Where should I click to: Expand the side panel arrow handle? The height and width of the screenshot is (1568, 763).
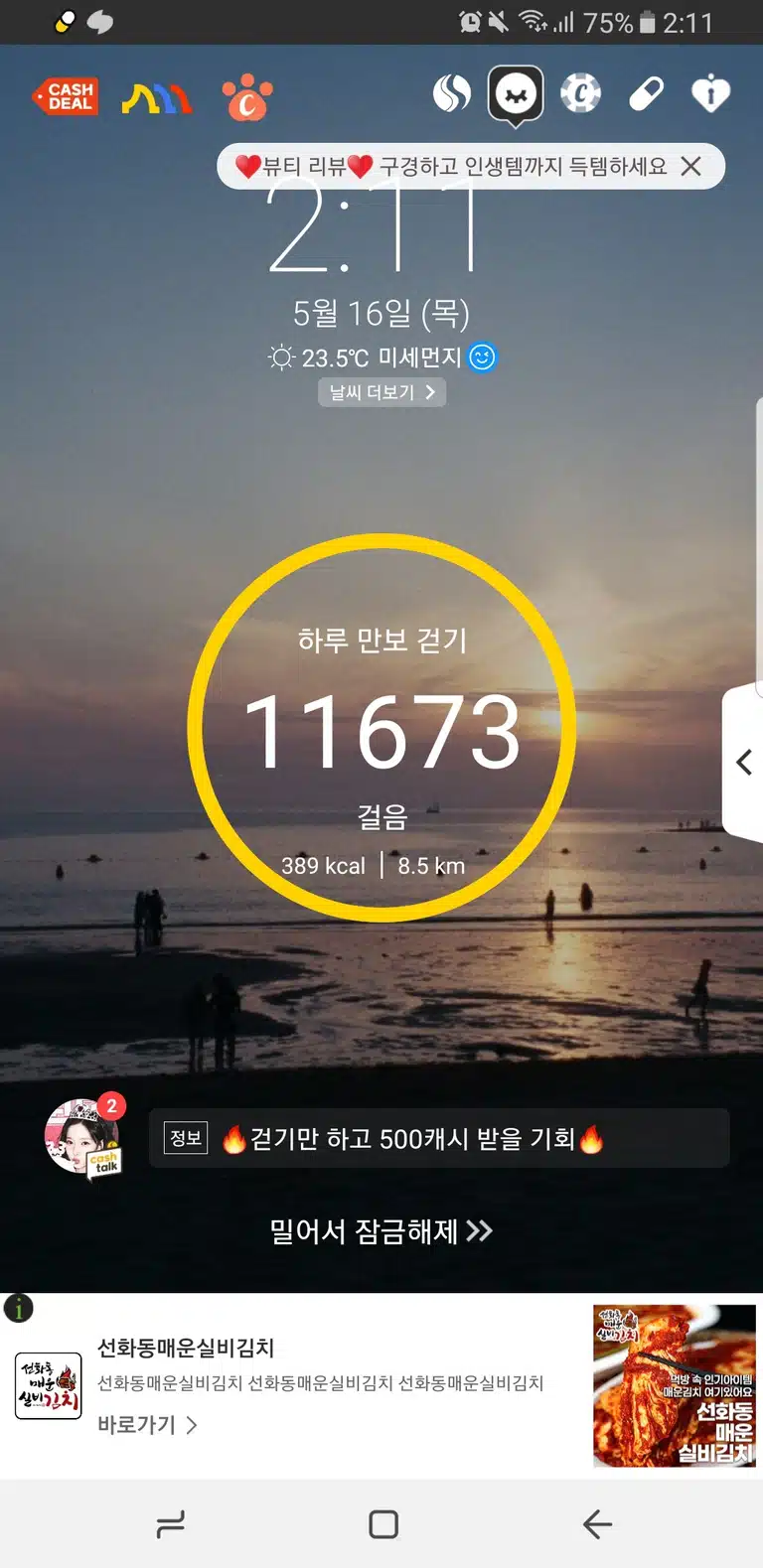[x=743, y=762]
